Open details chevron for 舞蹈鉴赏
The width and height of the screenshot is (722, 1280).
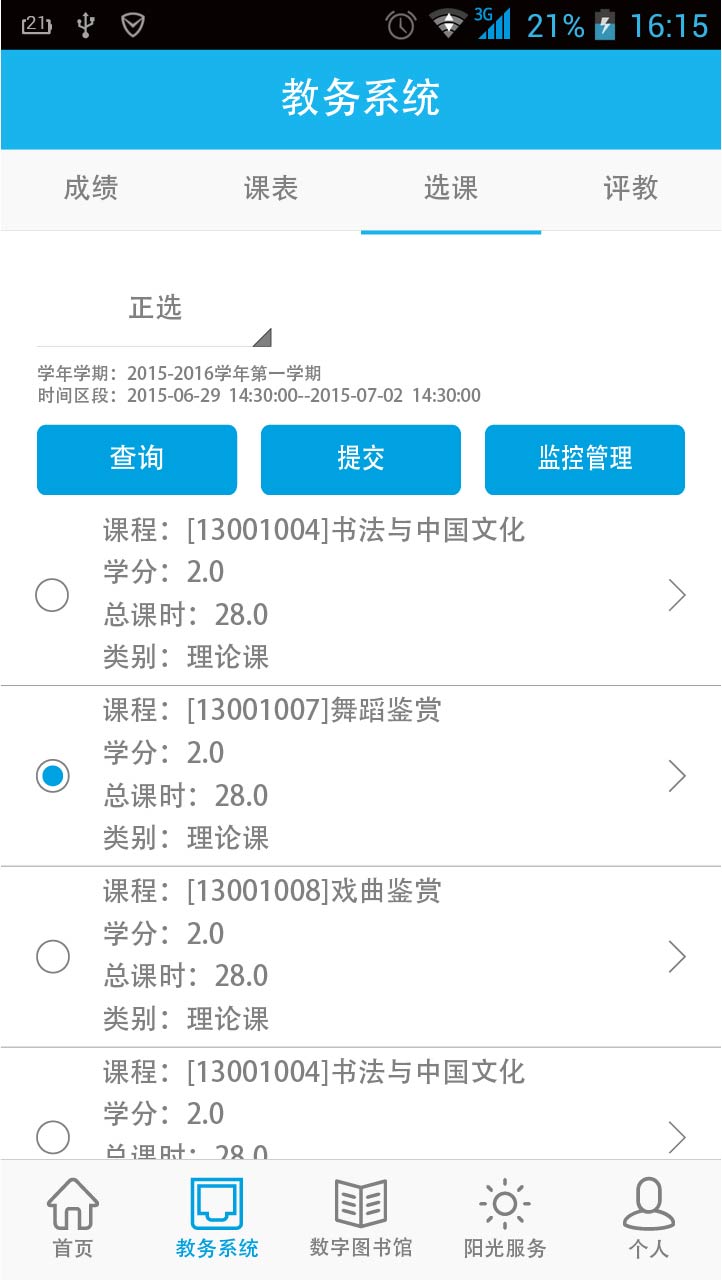(677, 776)
